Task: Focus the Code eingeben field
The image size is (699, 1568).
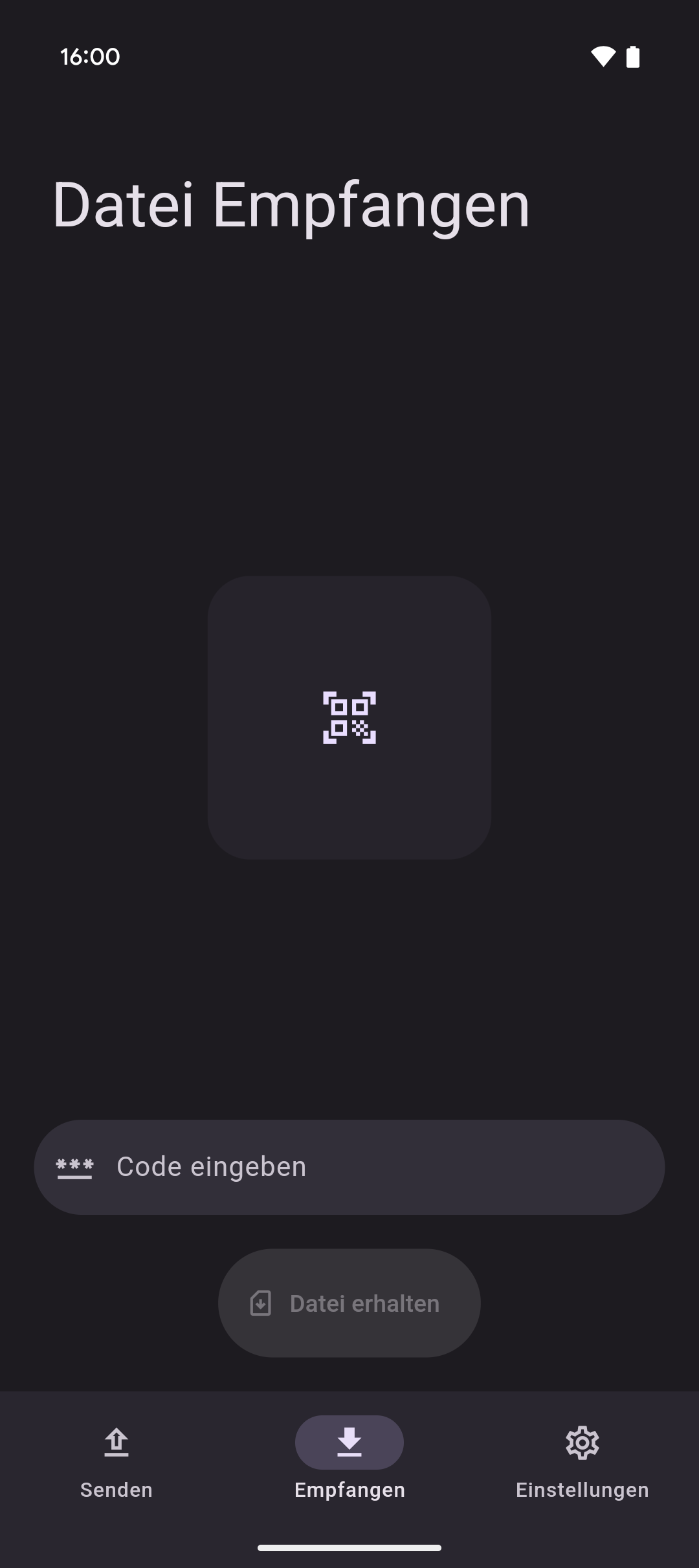Action: [349, 1167]
